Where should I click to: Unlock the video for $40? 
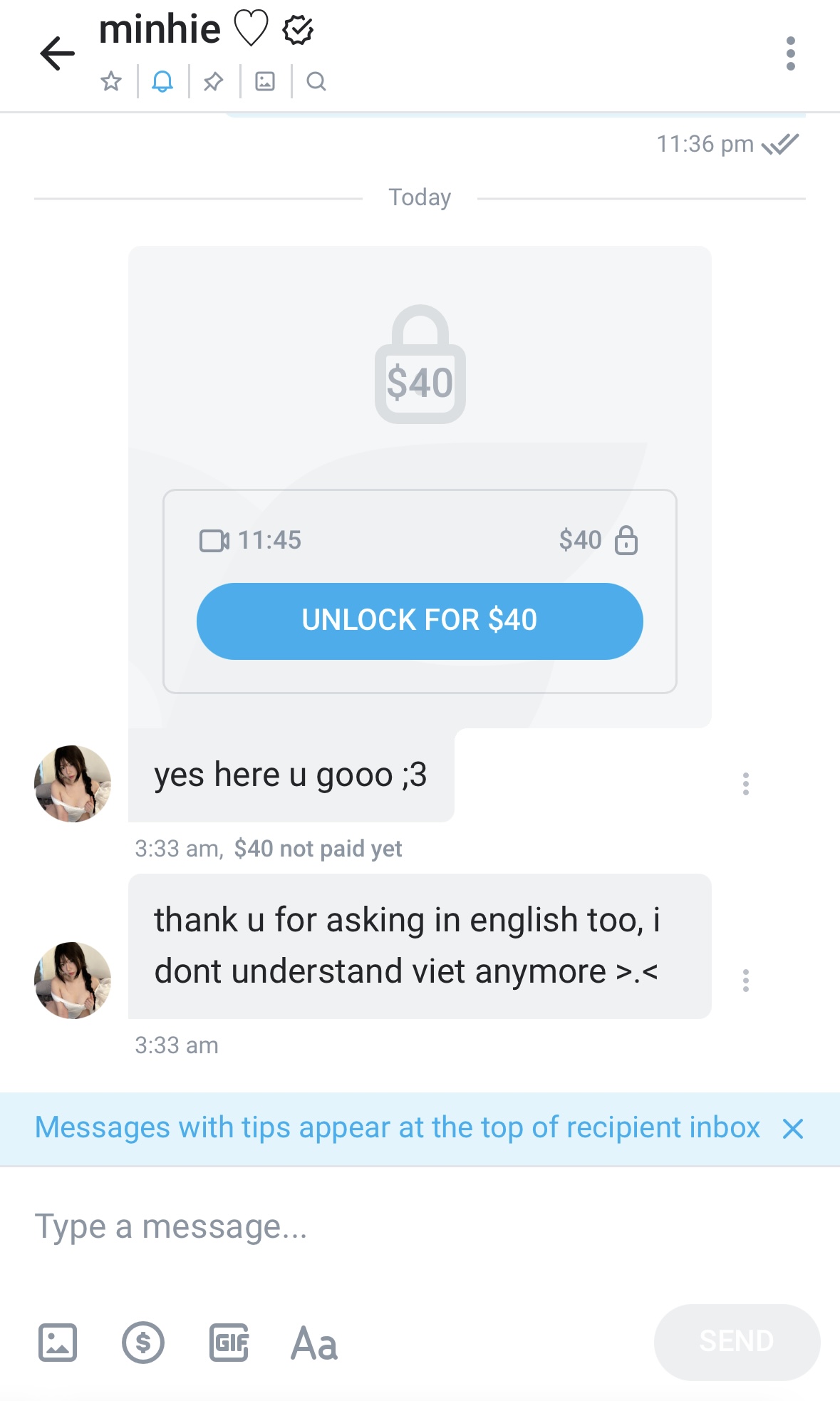(x=420, y=621)
